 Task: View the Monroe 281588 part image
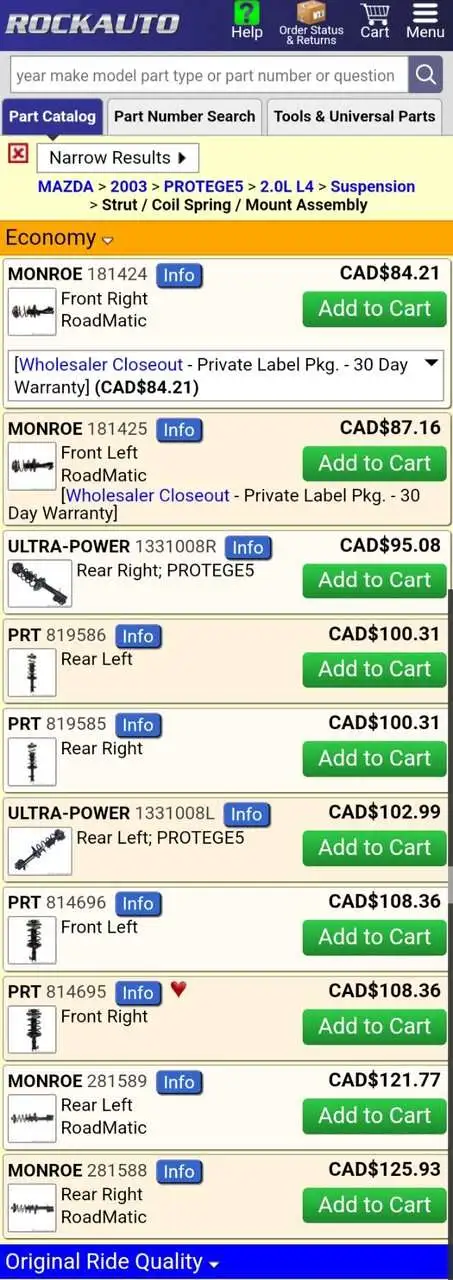click(32, 1207)
